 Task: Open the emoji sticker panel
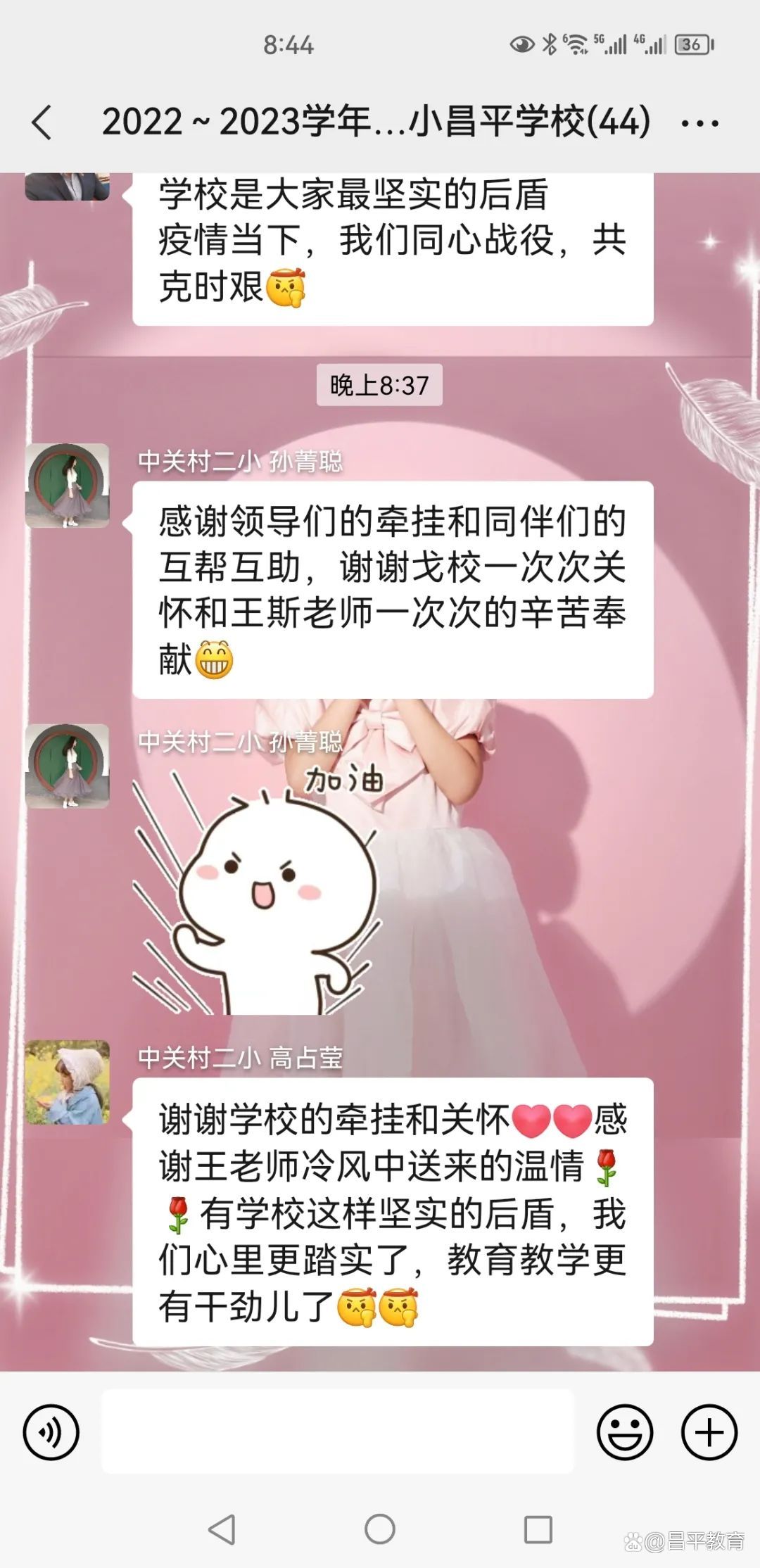624,1431
